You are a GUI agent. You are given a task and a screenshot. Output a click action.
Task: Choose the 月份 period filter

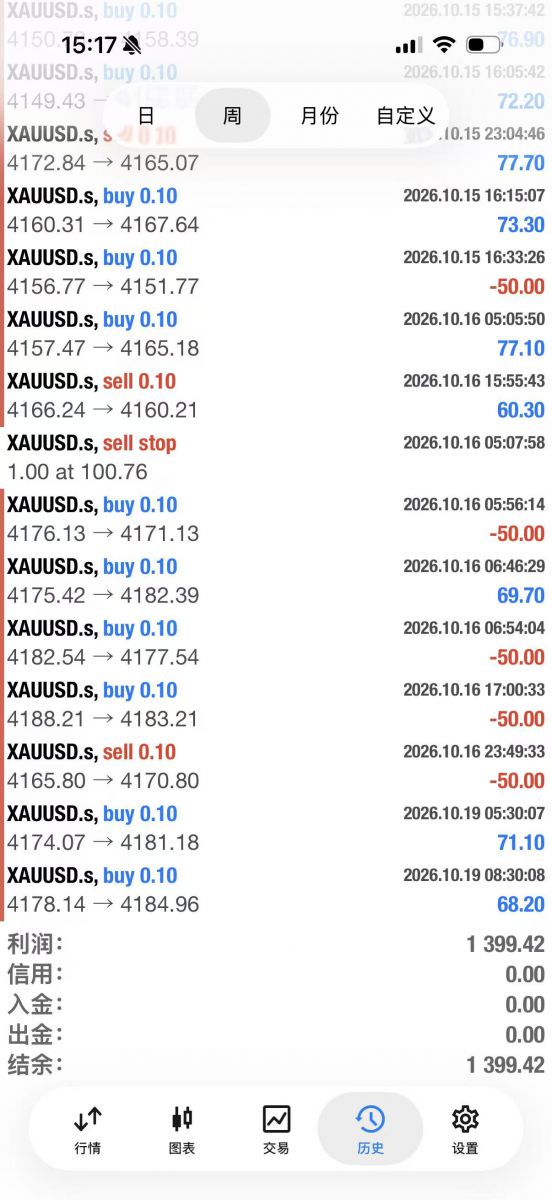[x=319, y=115]
